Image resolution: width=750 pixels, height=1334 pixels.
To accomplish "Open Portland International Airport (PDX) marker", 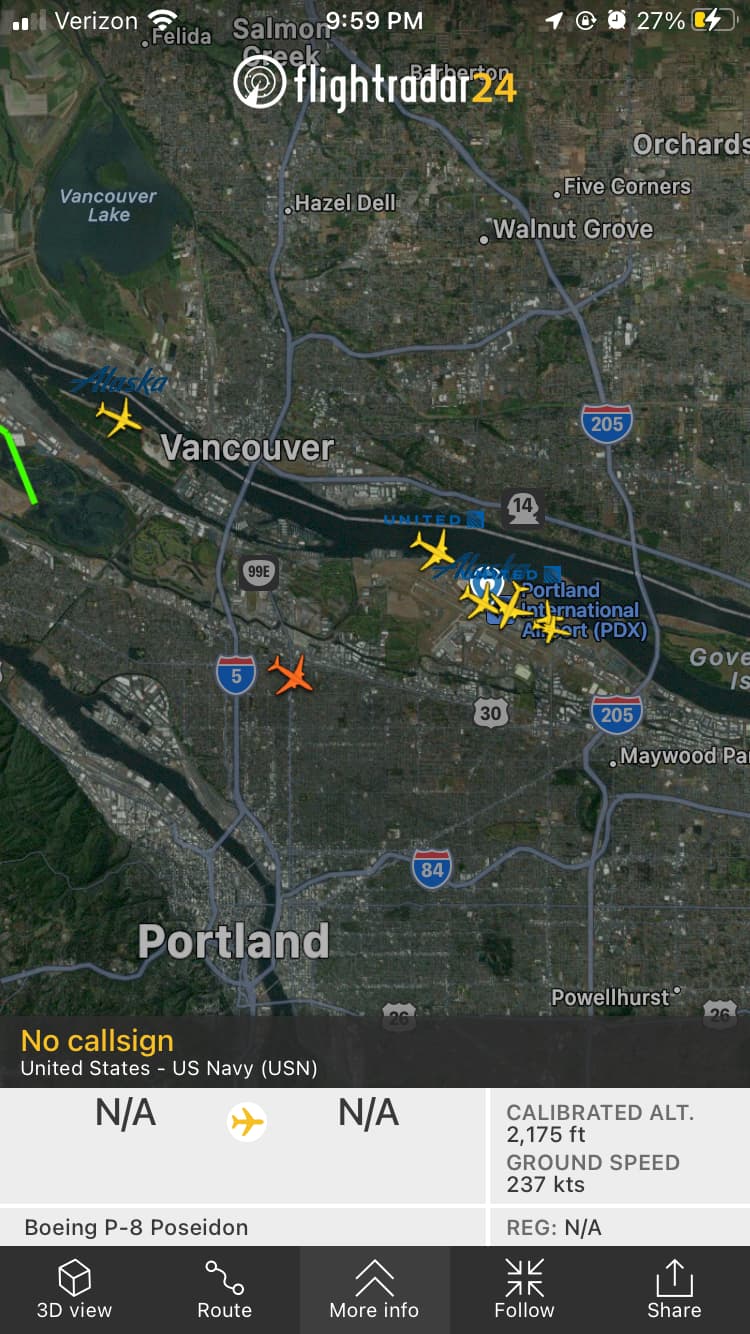I will pyautogui.click(x=489, y=581).
